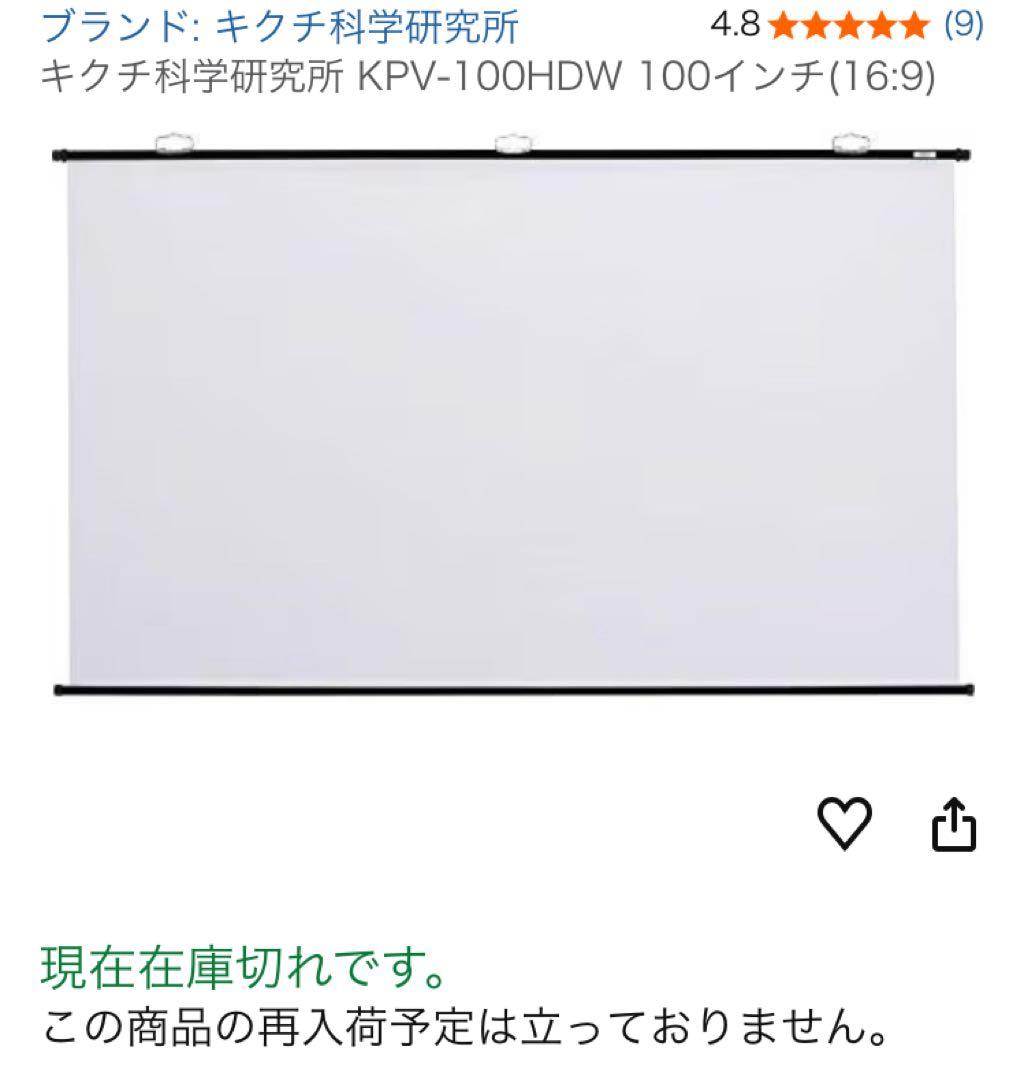Share this product
This screenshot has height=1080, width=1026.
953,824
